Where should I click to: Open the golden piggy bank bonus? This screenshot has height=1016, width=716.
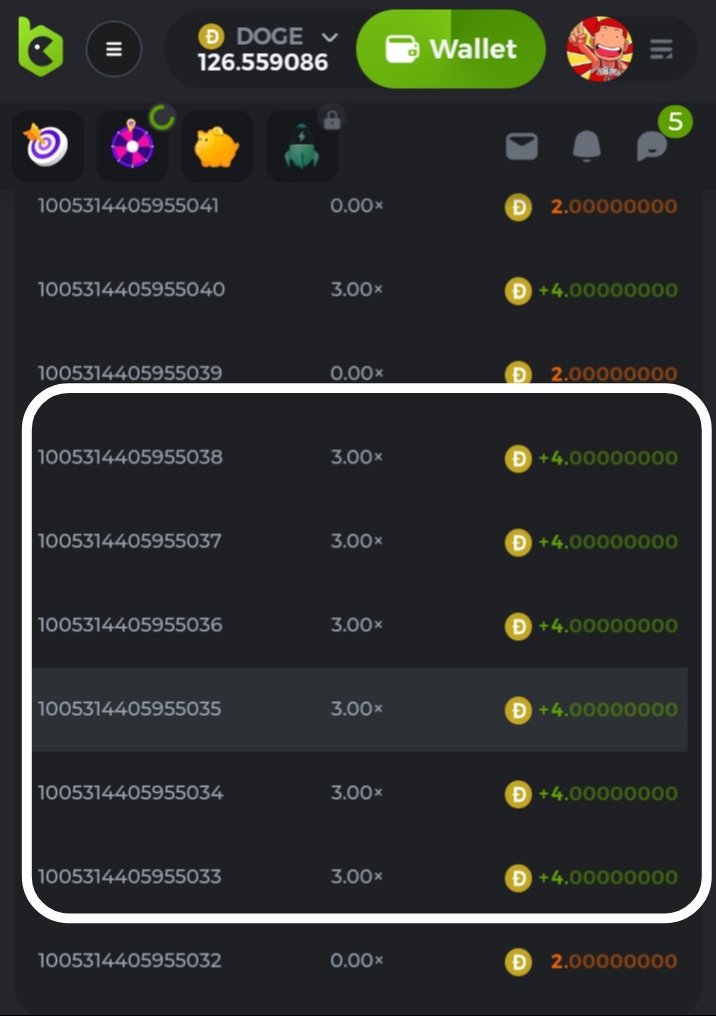217,147
